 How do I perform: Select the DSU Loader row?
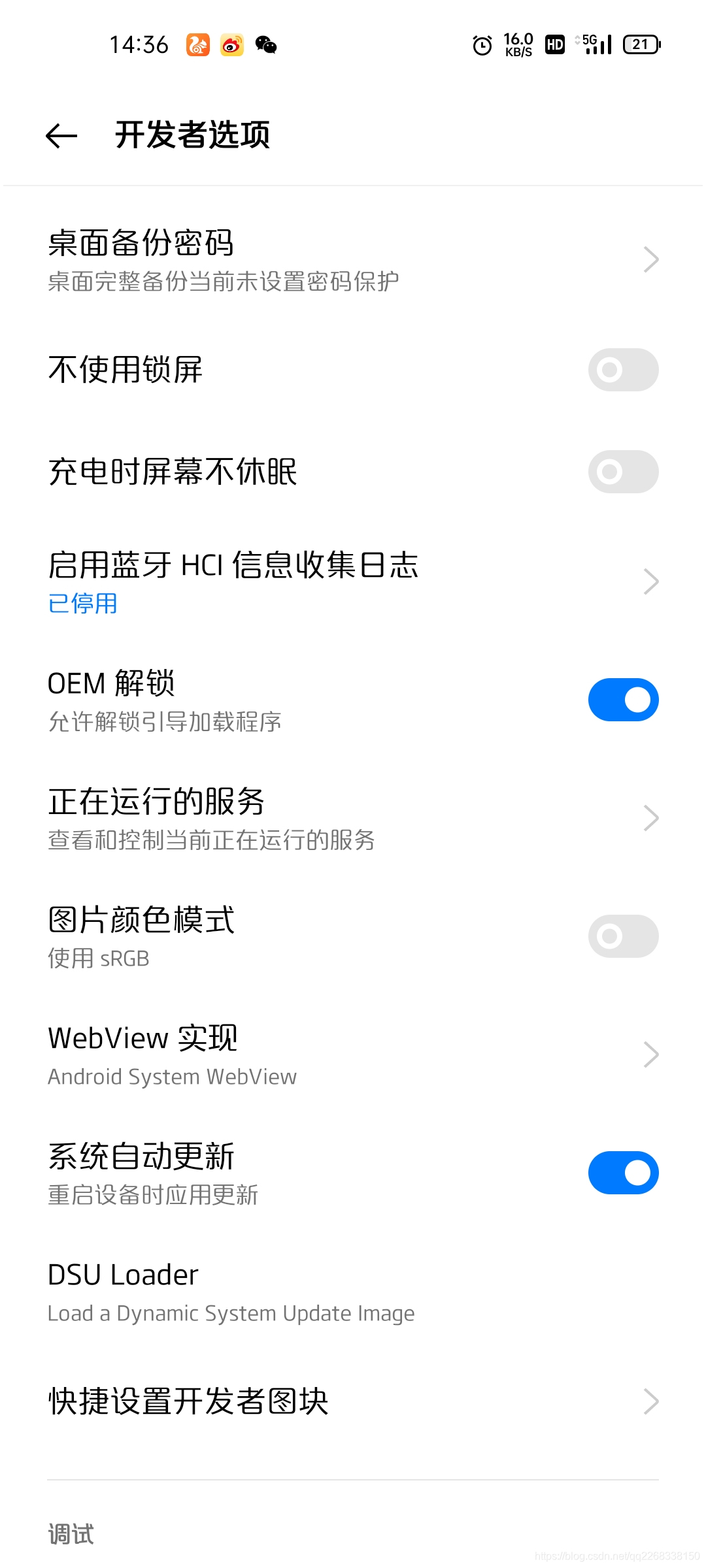pos(353,1292)
